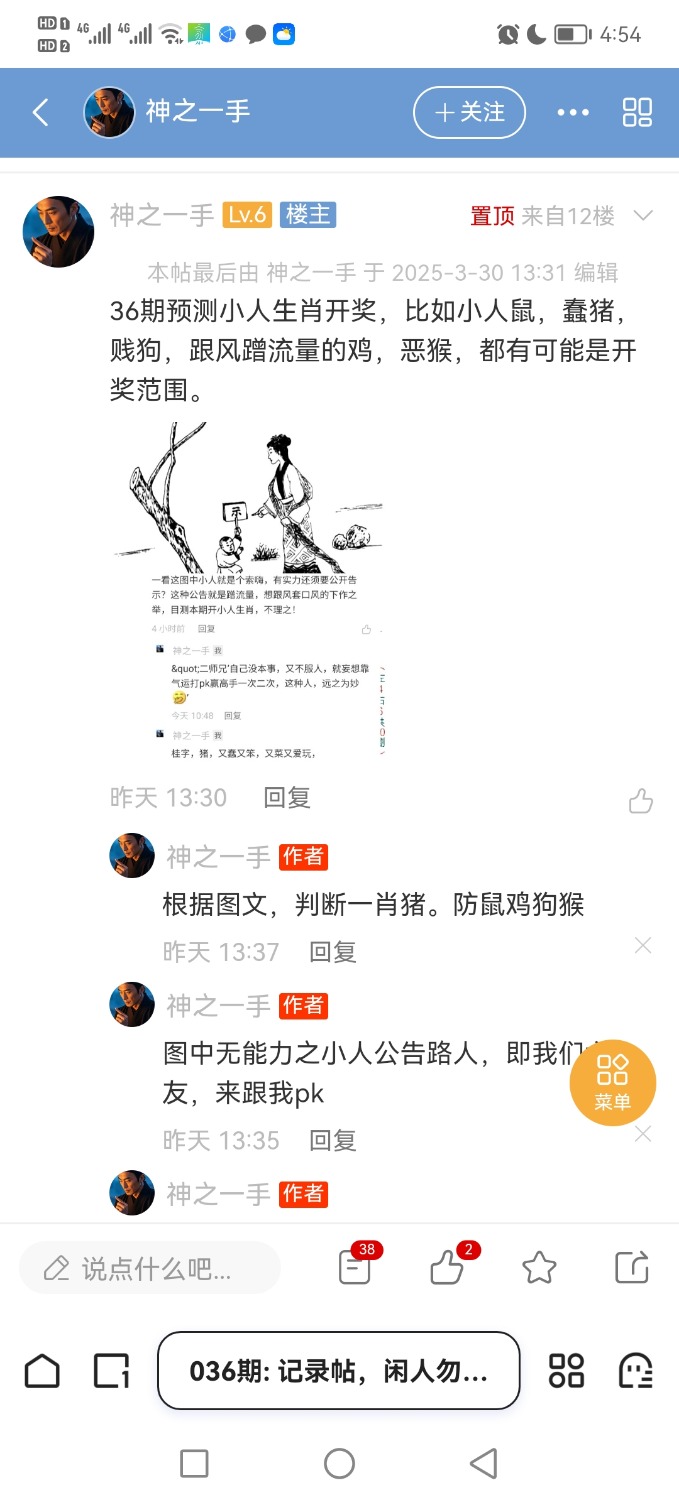The image size is (679, 1500).
Task: Open the system recent apps view
Action: 194,1464
